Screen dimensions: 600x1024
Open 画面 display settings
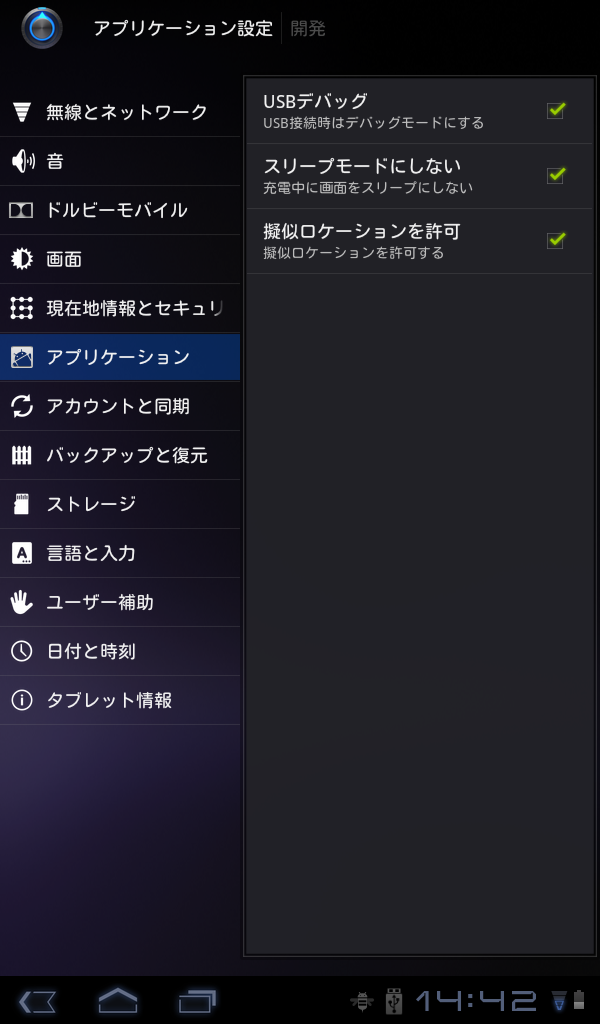(x=120, y=259)
